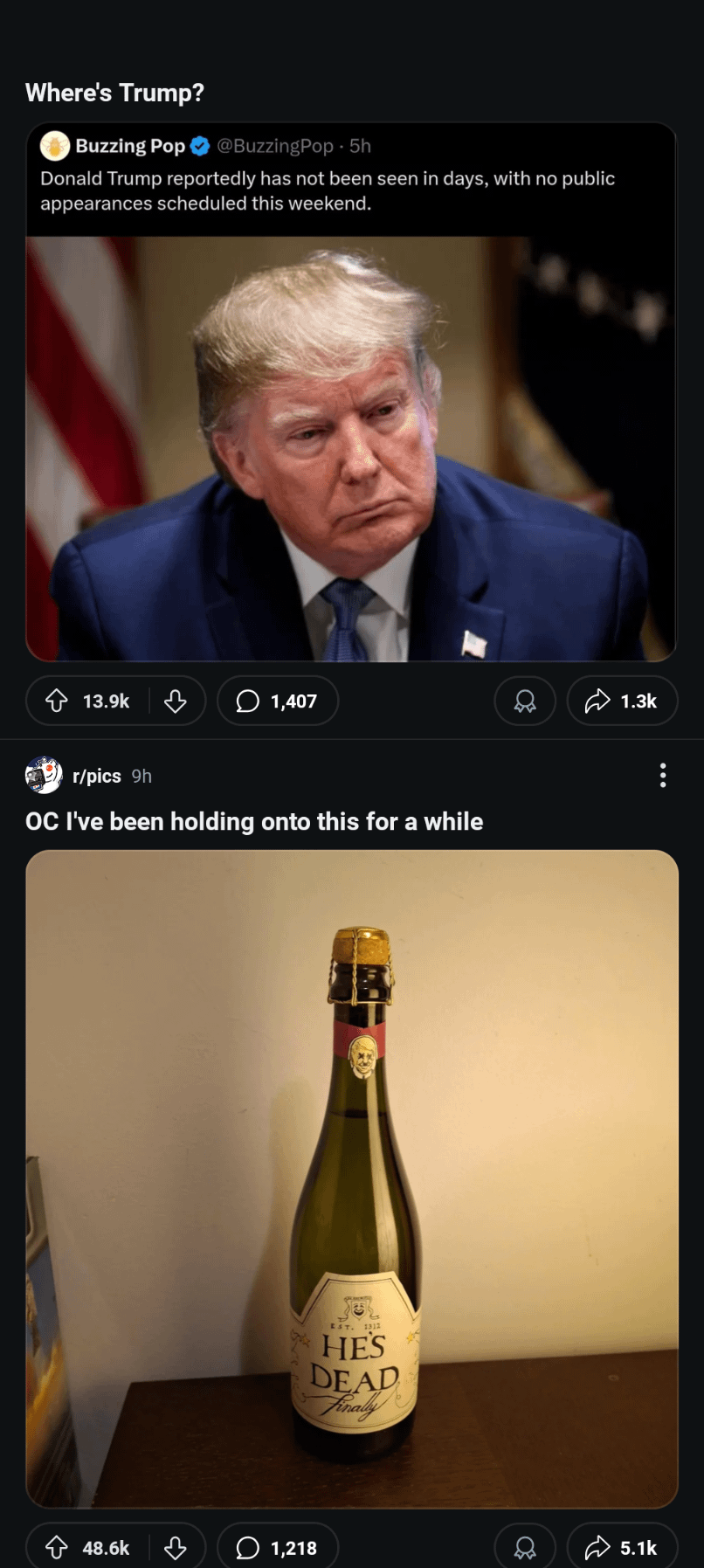Screen dimensions: 704x1568
Task: Give an award to the r/pics post
Action: tap(525, 1548)
